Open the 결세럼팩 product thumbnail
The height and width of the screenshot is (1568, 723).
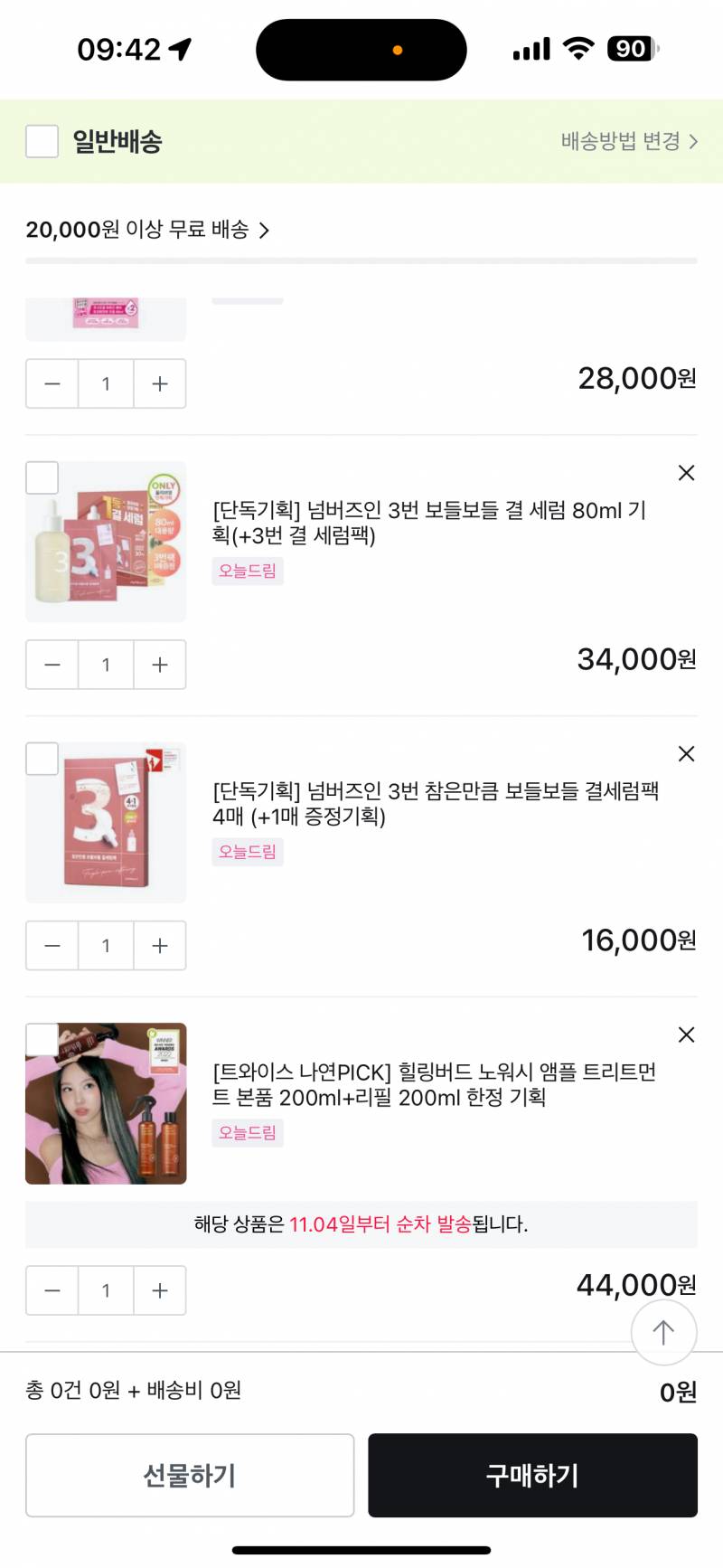(105, 821)
